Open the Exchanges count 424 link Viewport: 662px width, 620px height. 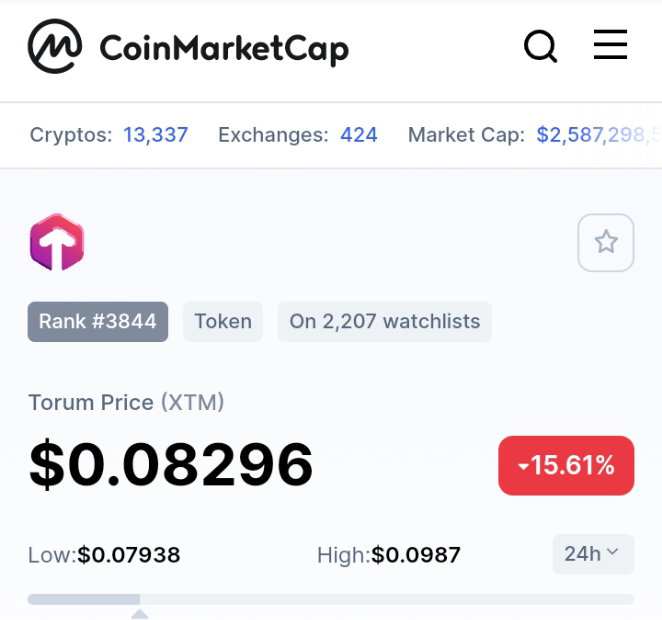coord(358,135)
